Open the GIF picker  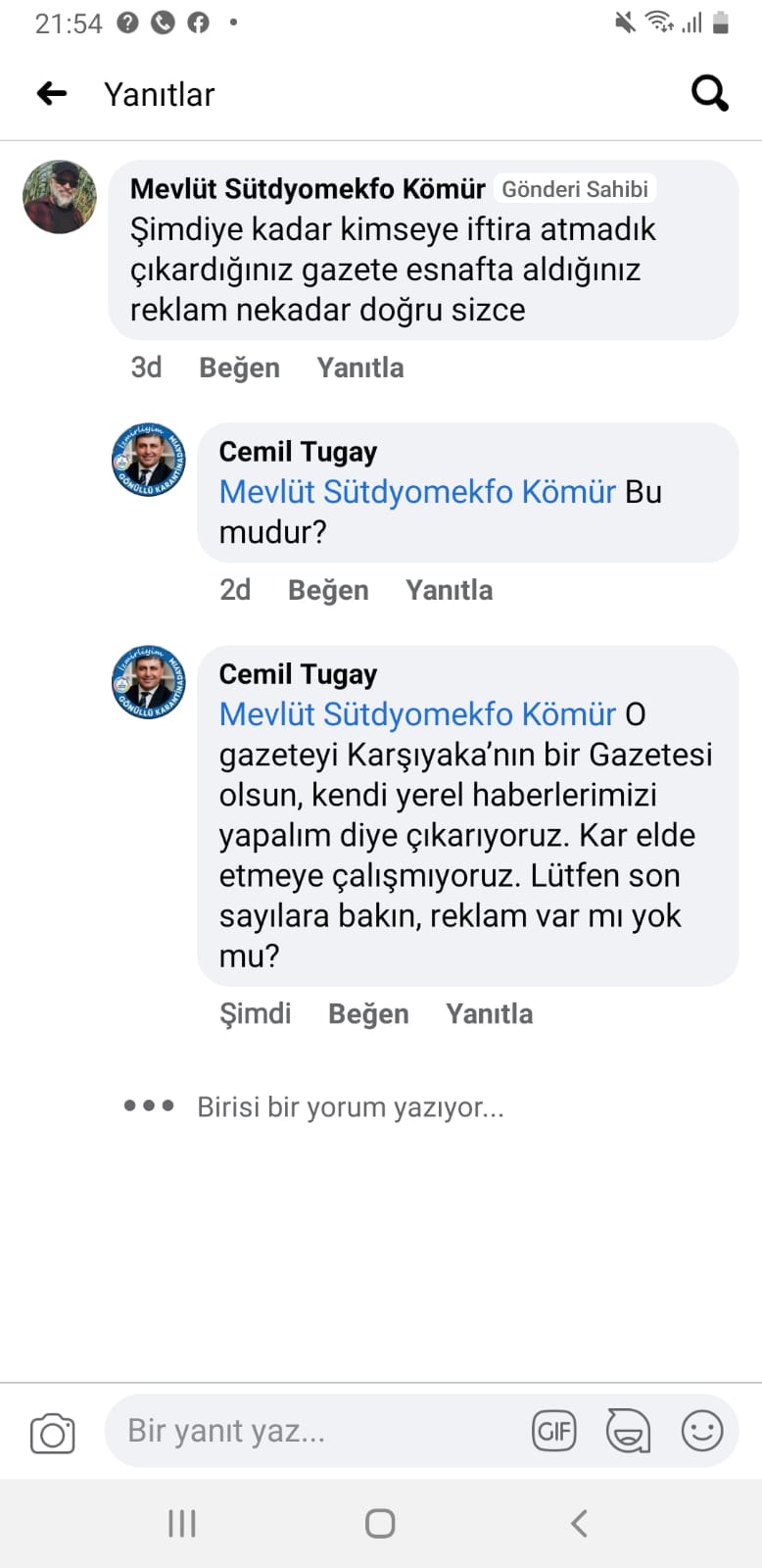(x=553, y=1431)
